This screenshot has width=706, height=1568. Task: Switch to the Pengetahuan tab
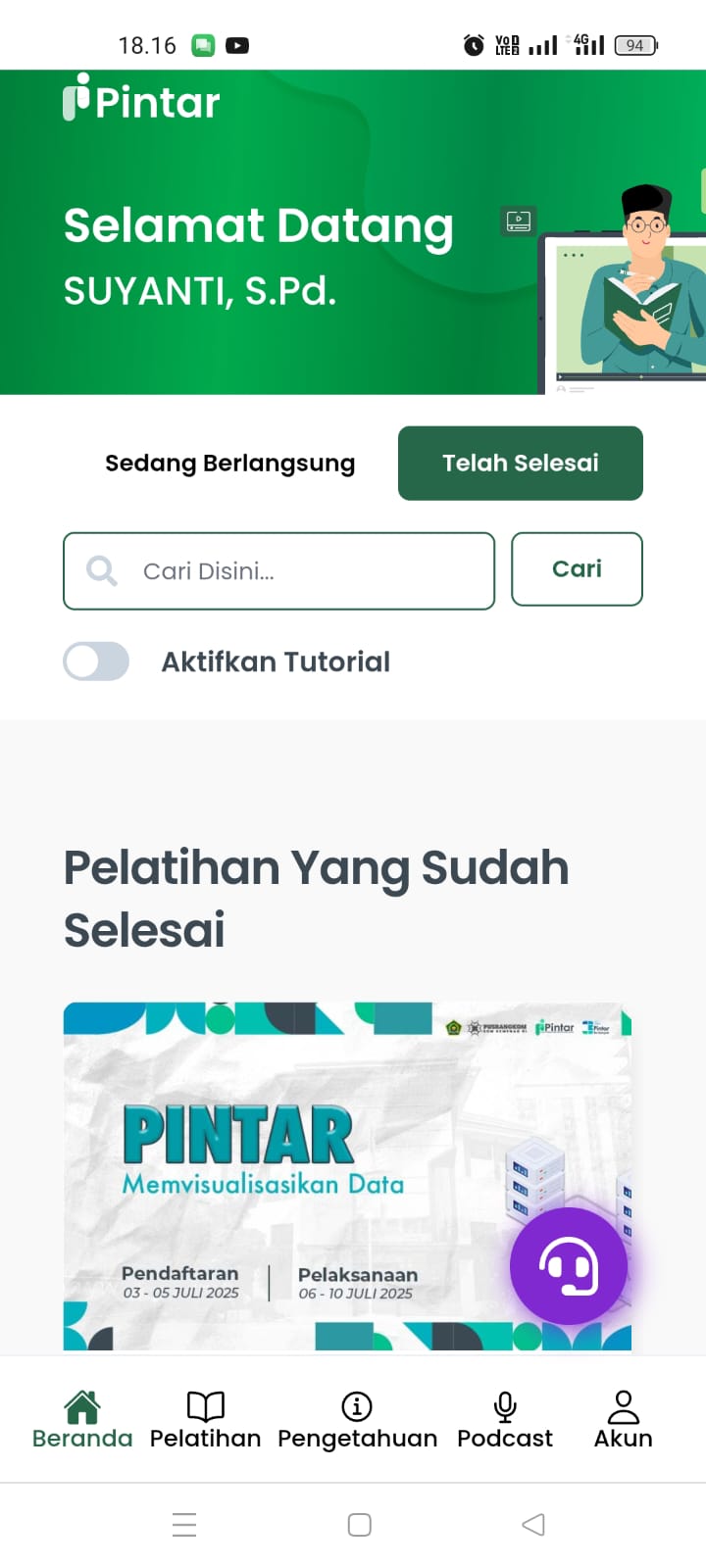pos(357,1420)
